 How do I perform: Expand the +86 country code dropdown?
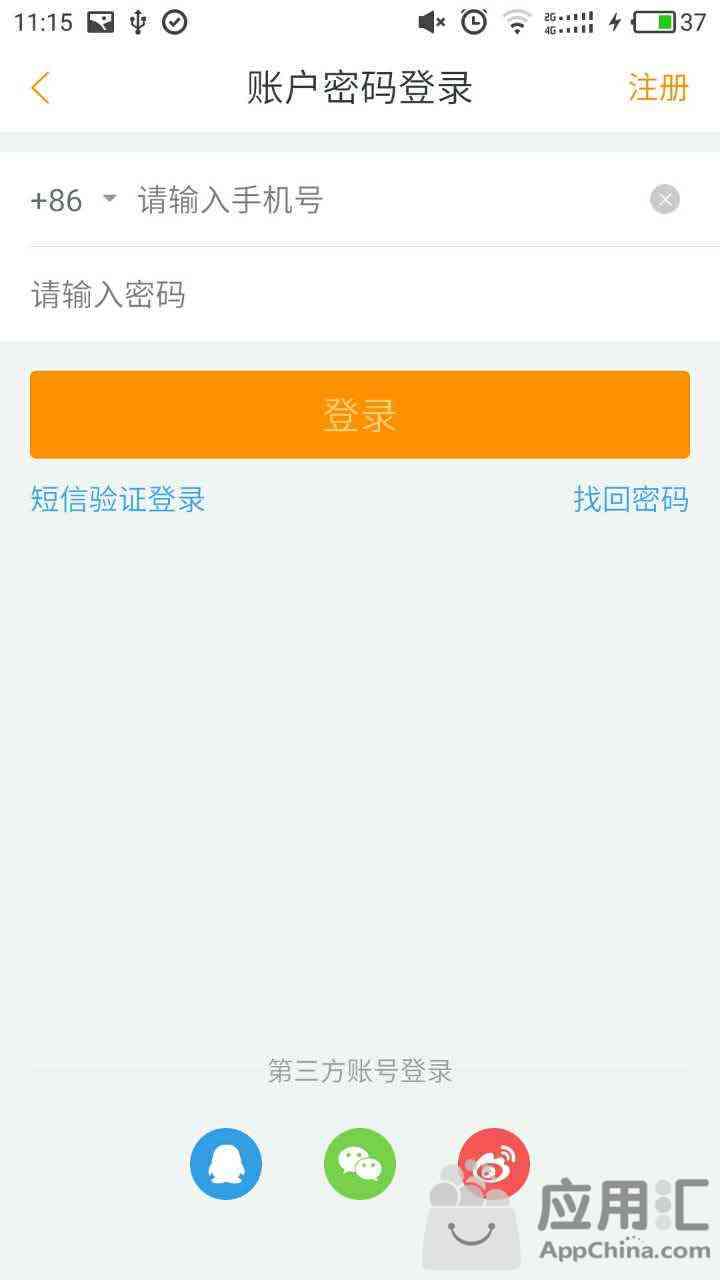point(74,200)
